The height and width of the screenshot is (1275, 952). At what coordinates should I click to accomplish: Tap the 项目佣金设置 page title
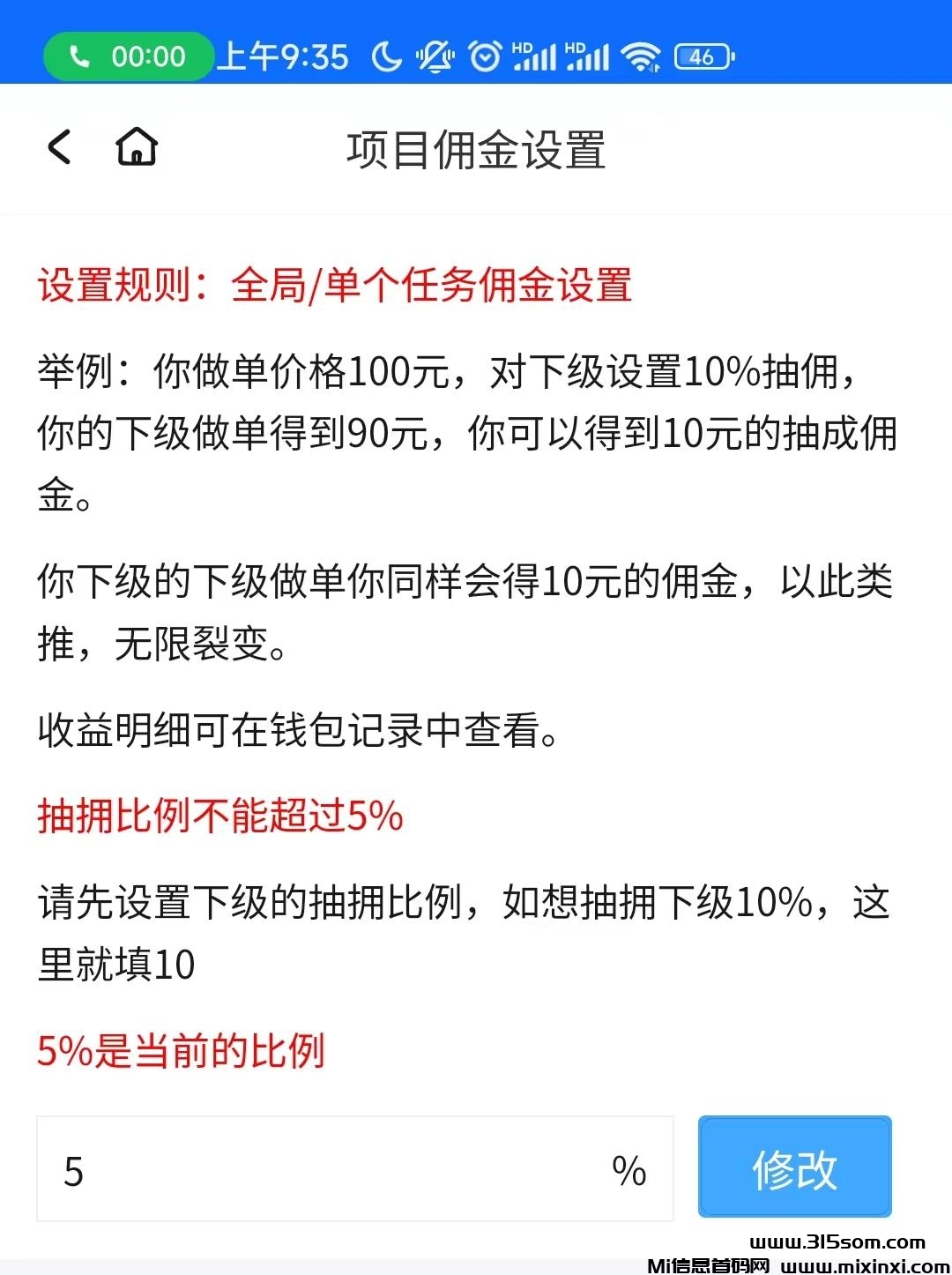coord(476,147)
